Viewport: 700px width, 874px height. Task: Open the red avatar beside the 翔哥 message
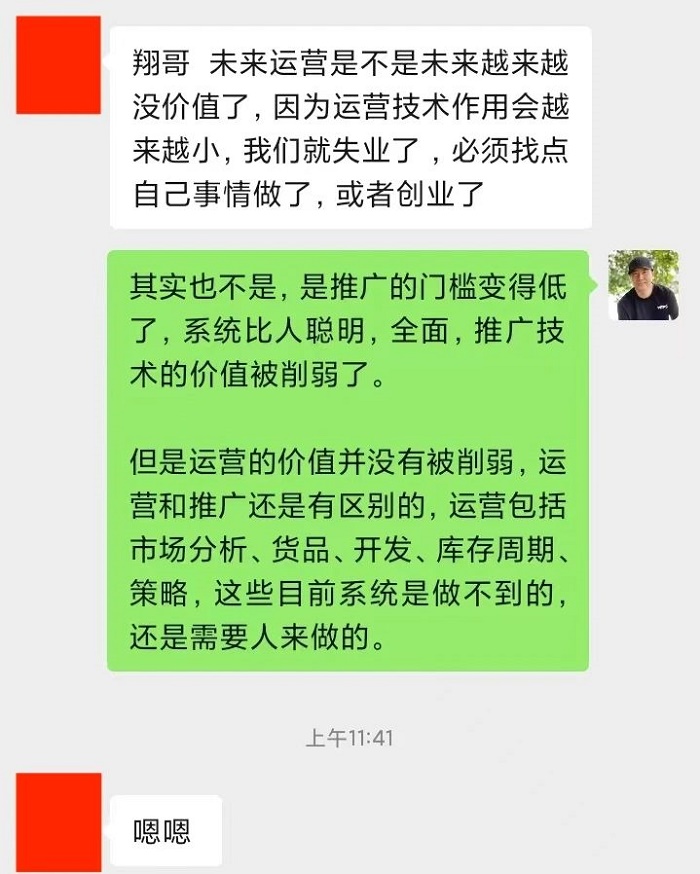coord(58,65)
